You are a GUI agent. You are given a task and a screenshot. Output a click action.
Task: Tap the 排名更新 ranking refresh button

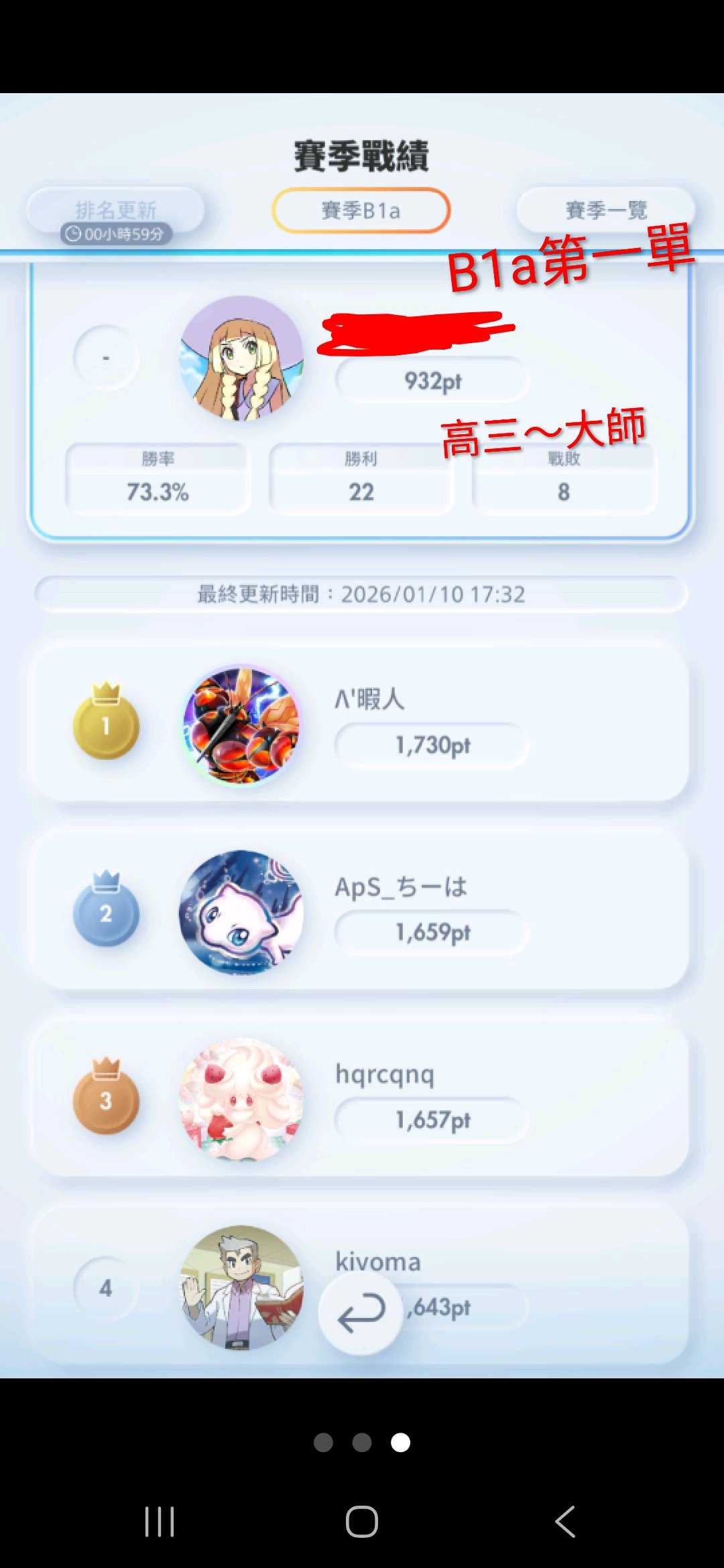115,210
